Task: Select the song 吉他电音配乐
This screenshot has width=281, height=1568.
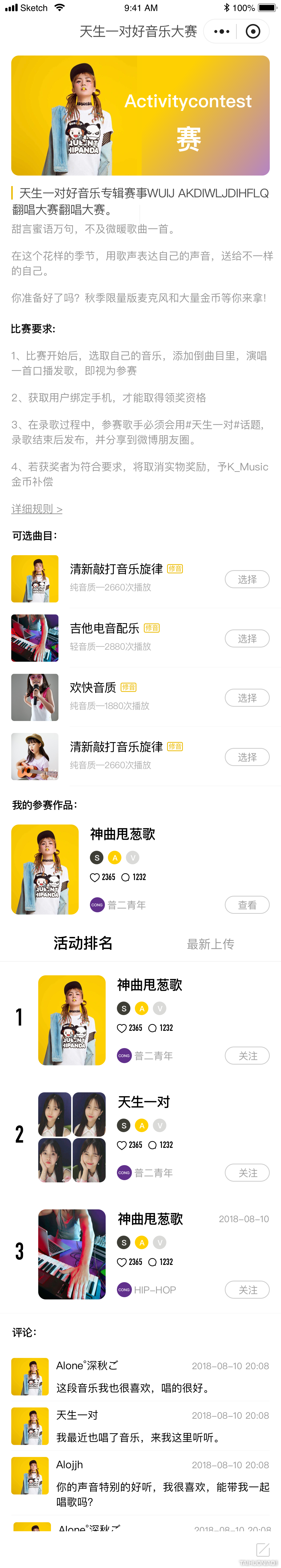Action: tap(247, 638)
